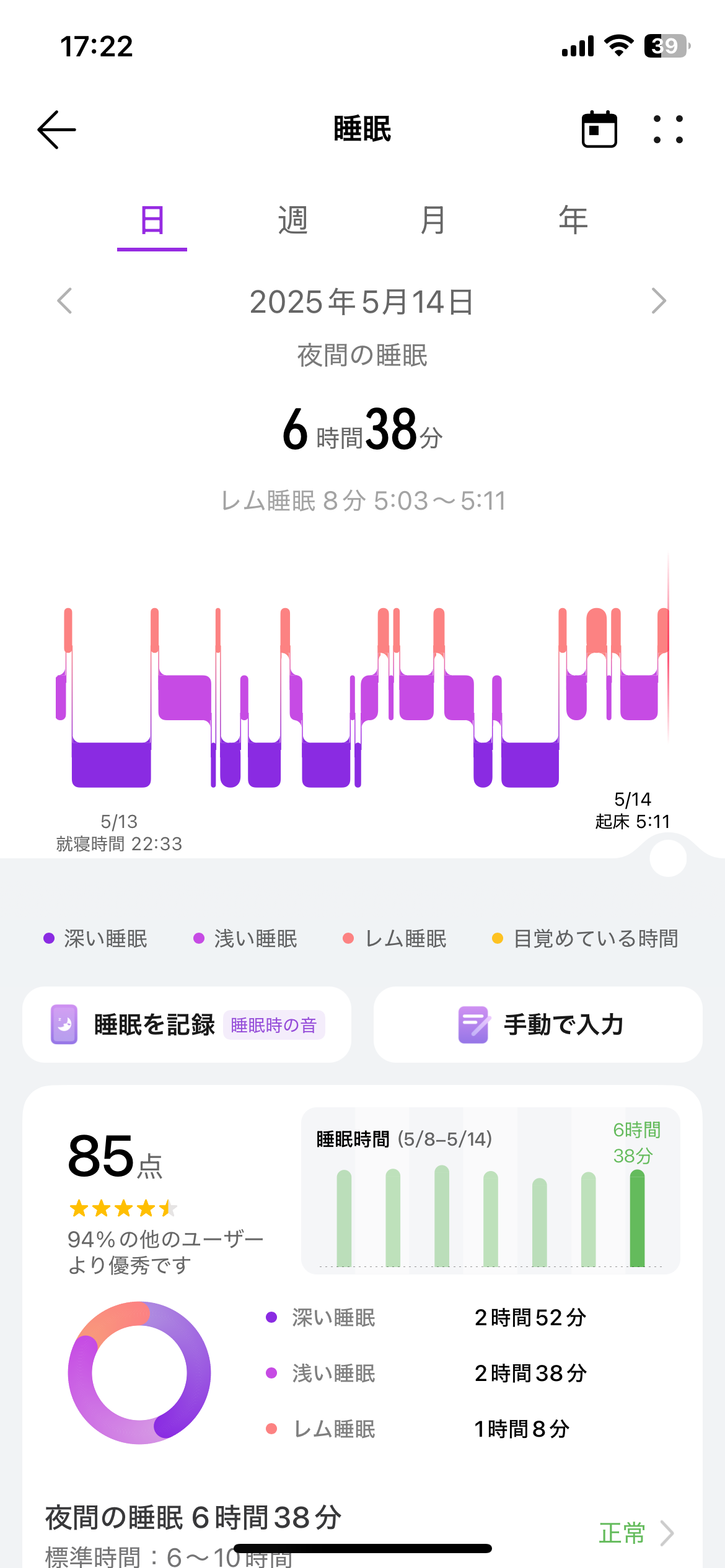Switch to the 月 (month) tab
Image resolution: width=725 pixels, height=1568 pixels.
click(433, 221)
